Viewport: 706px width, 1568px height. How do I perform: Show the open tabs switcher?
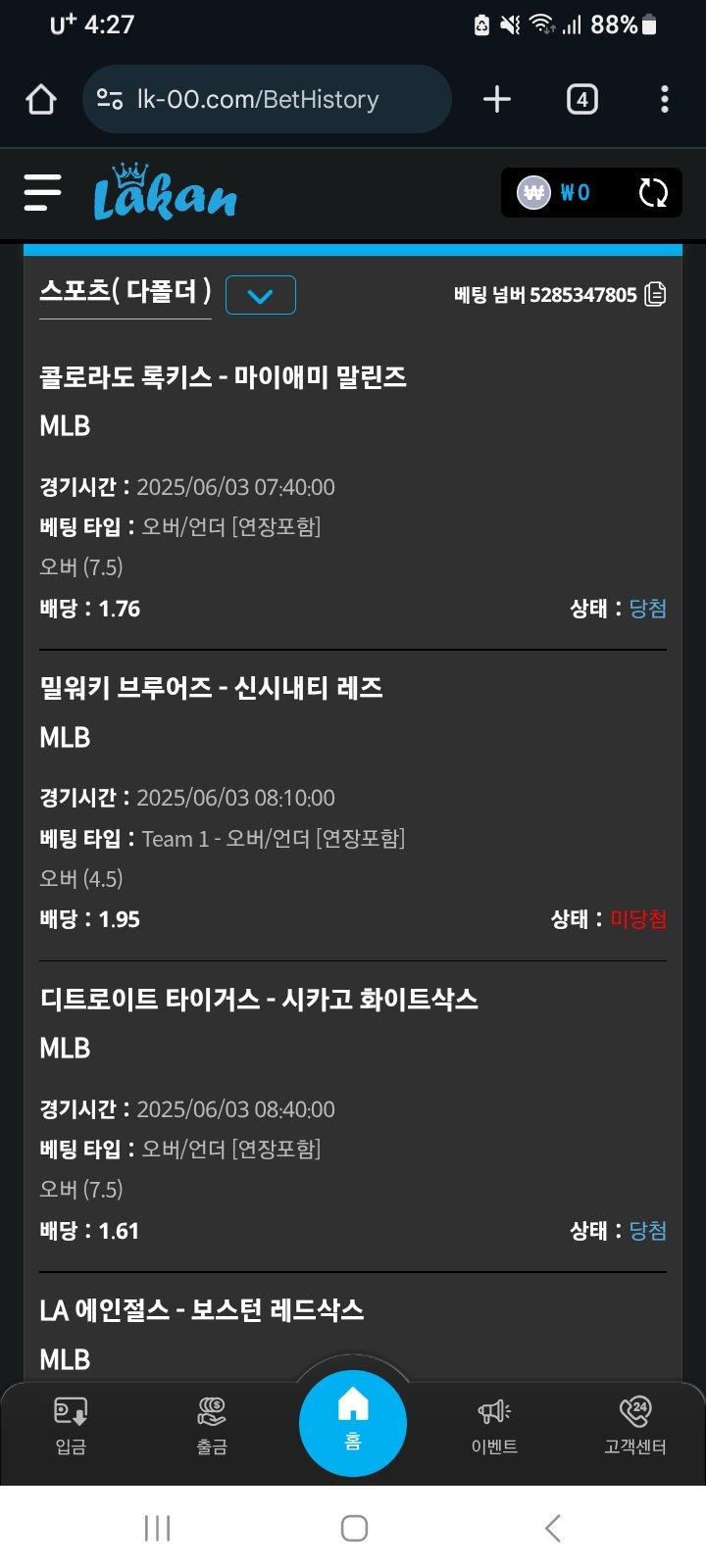click(581, 99)
